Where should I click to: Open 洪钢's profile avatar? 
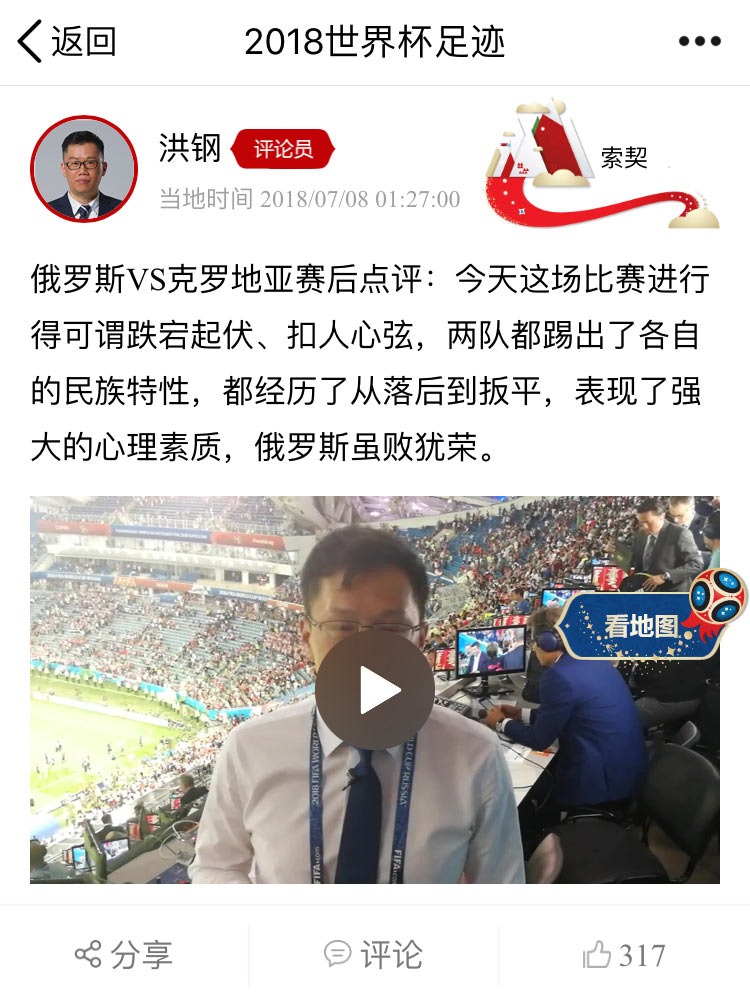(x=84, y=168)
